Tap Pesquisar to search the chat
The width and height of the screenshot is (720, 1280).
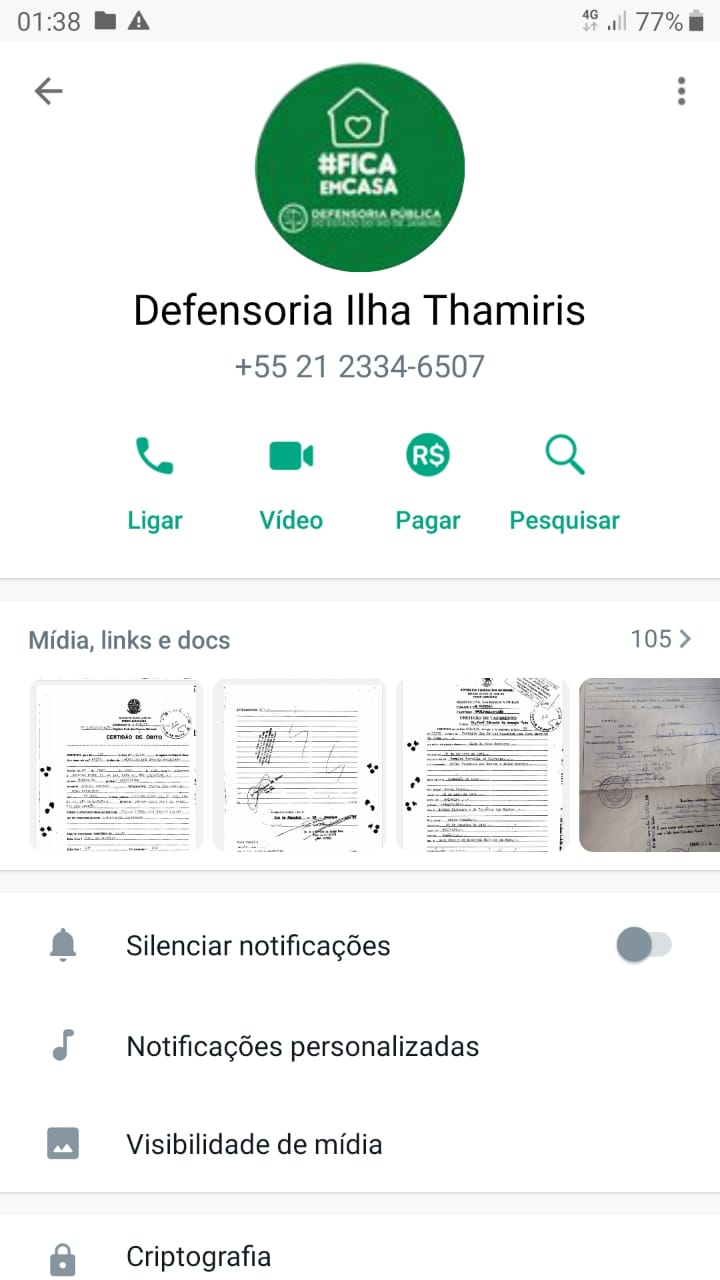click(x=564, y=480)
